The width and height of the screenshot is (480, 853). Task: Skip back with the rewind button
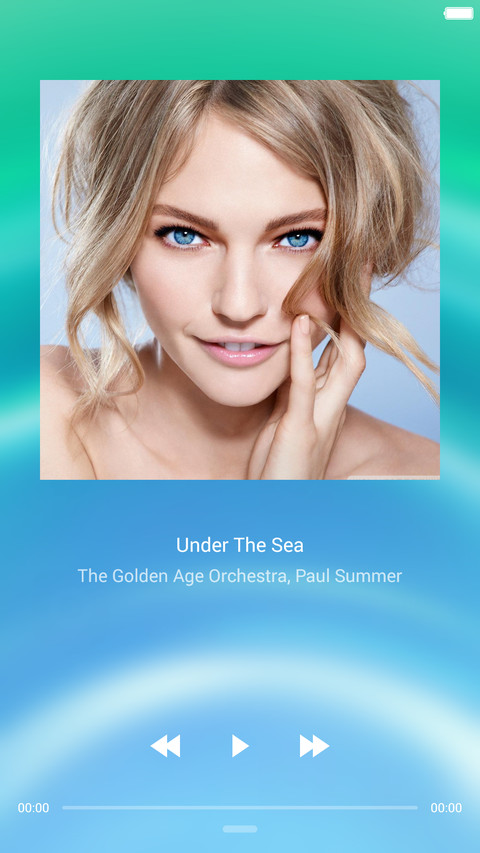[x=165, y=745]
